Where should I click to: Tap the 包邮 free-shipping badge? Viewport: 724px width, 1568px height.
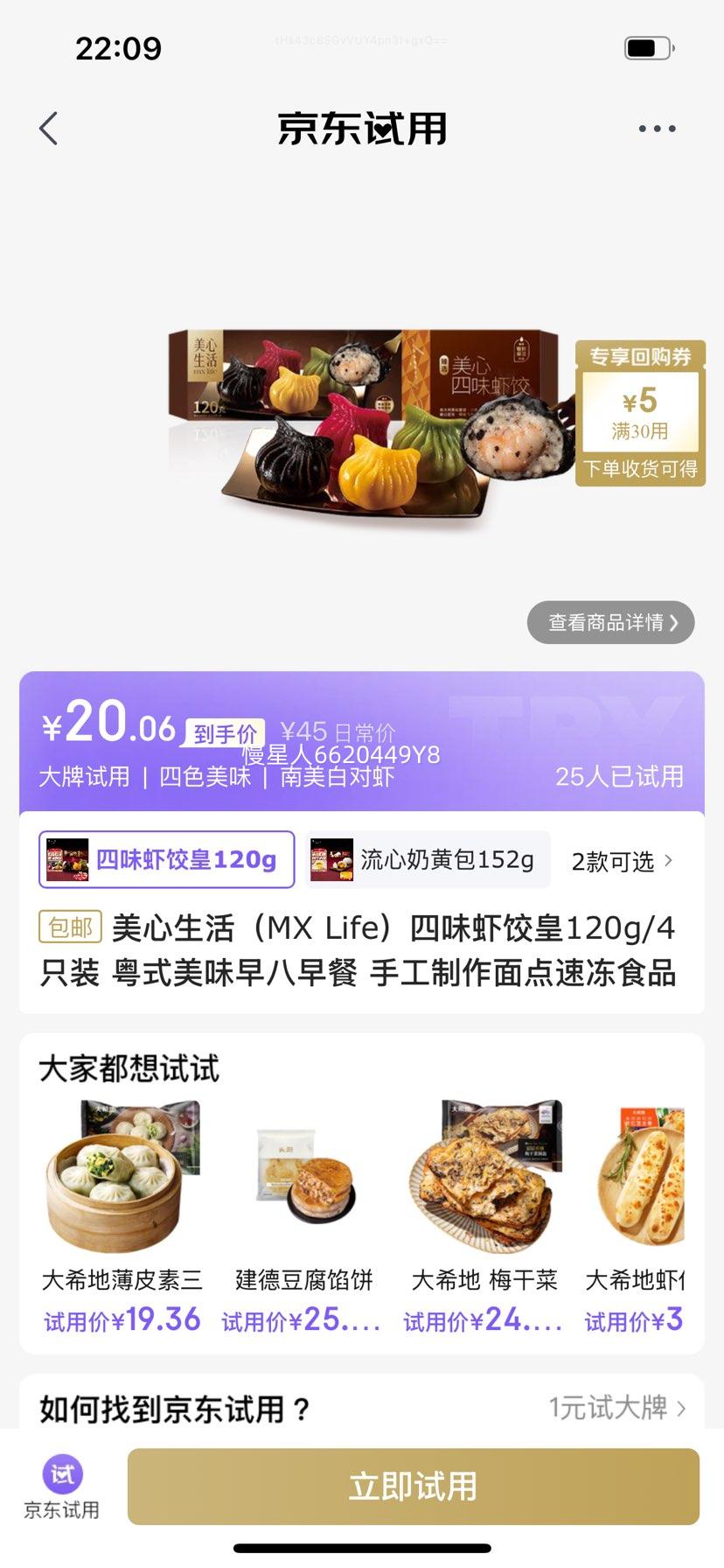pos(70,926)
